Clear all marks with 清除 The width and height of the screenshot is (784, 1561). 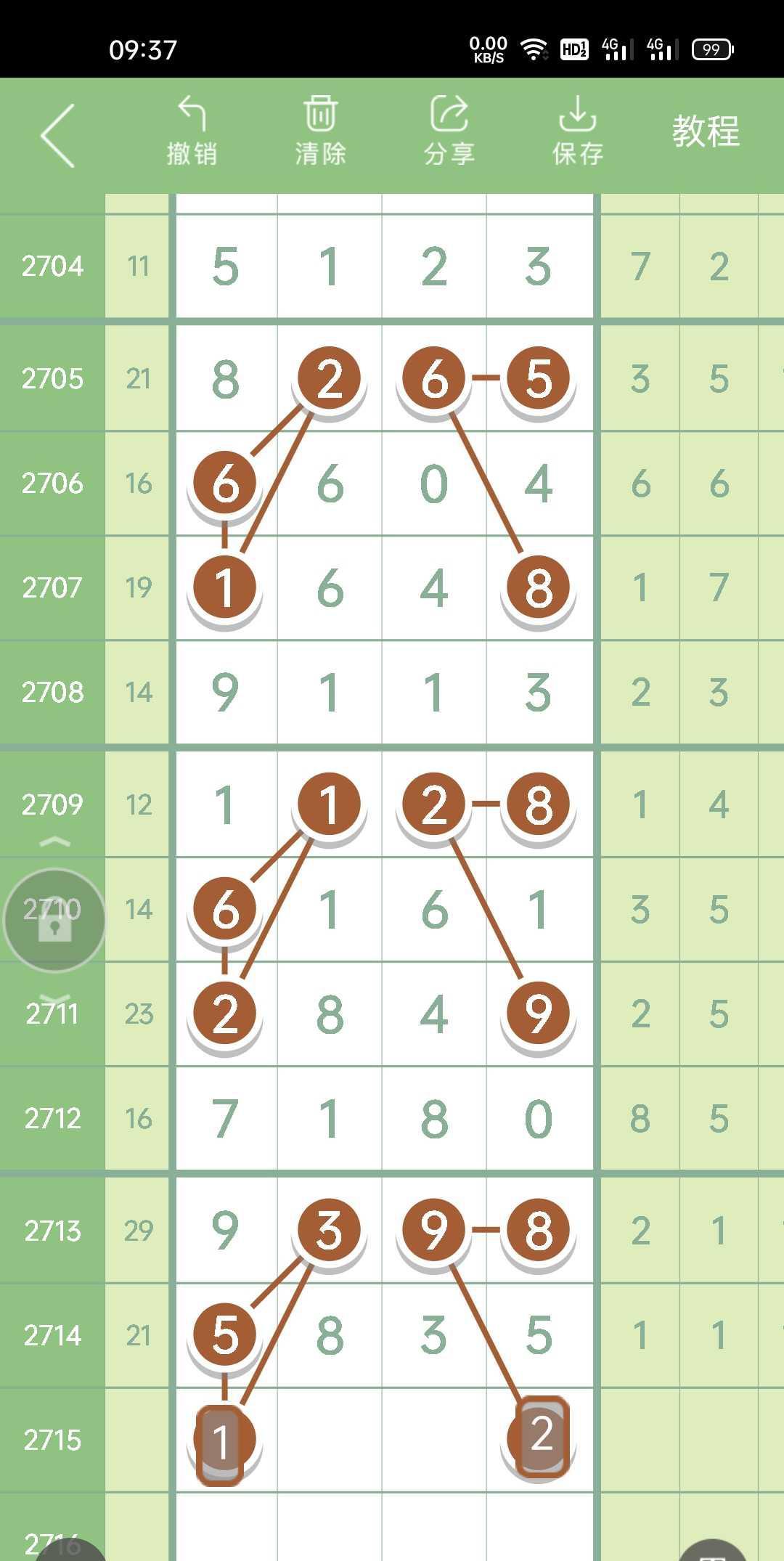(320, 131)
